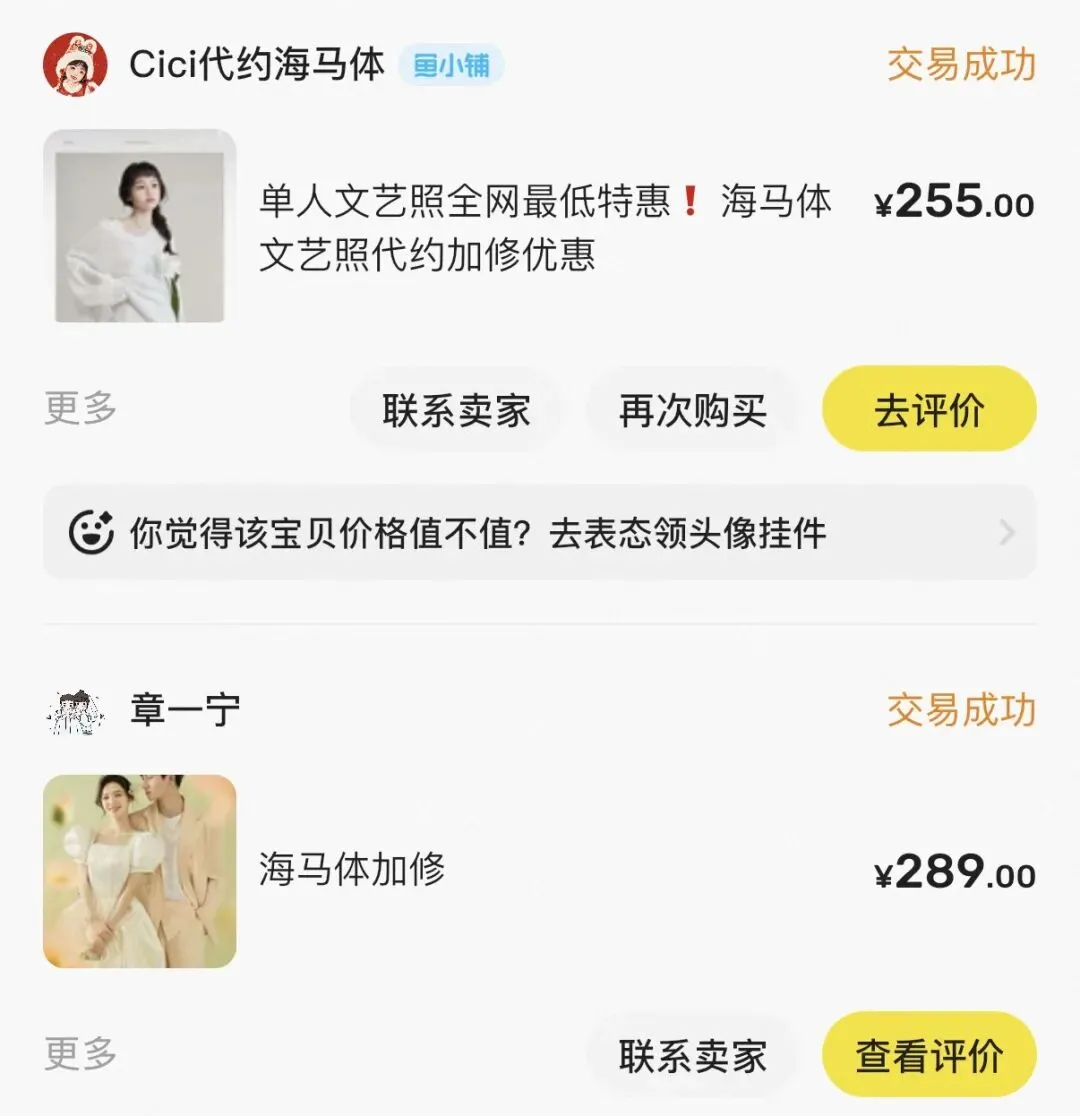Open the 你觉得该宝贝价格值不值 banner
This screenshot has height=1116, width=1080.
[x=540, y=533]
